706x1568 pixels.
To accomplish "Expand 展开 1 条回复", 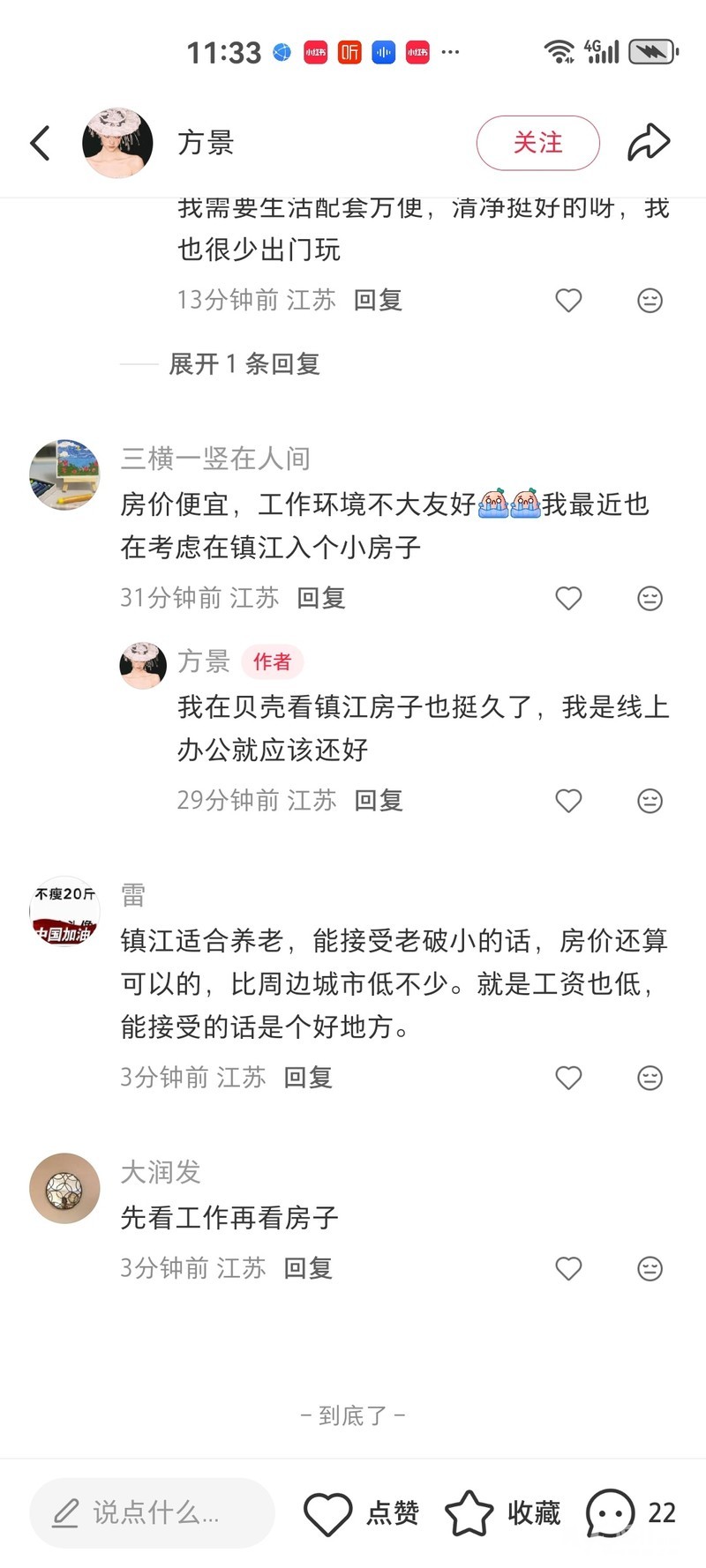I will point(244,363).
